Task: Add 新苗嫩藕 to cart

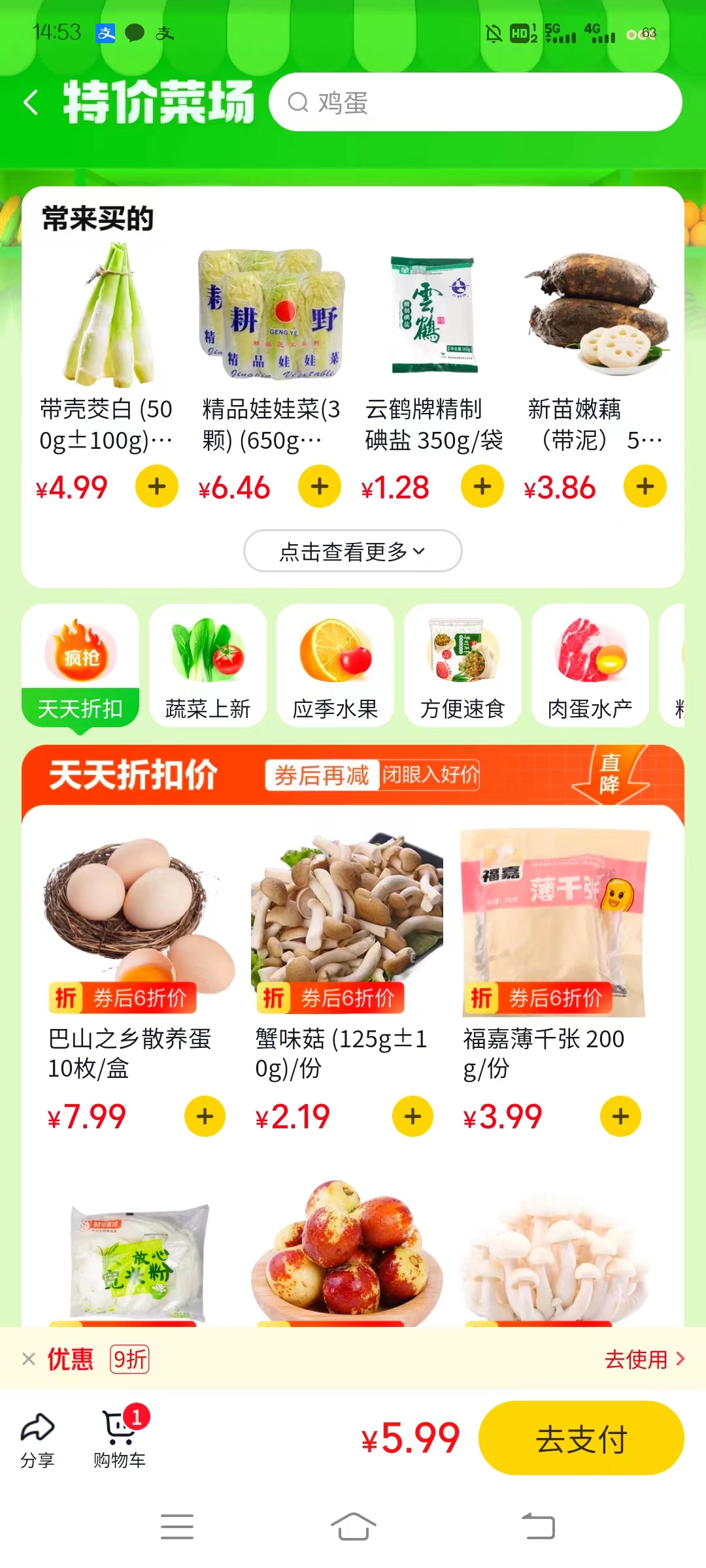Action: pyautogui.click(x=645, y=487)
